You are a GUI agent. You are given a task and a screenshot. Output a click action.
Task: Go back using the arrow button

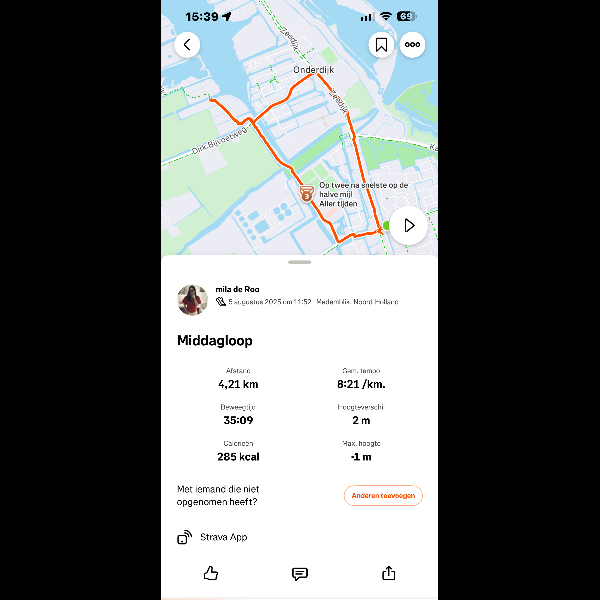pos(187,45)
